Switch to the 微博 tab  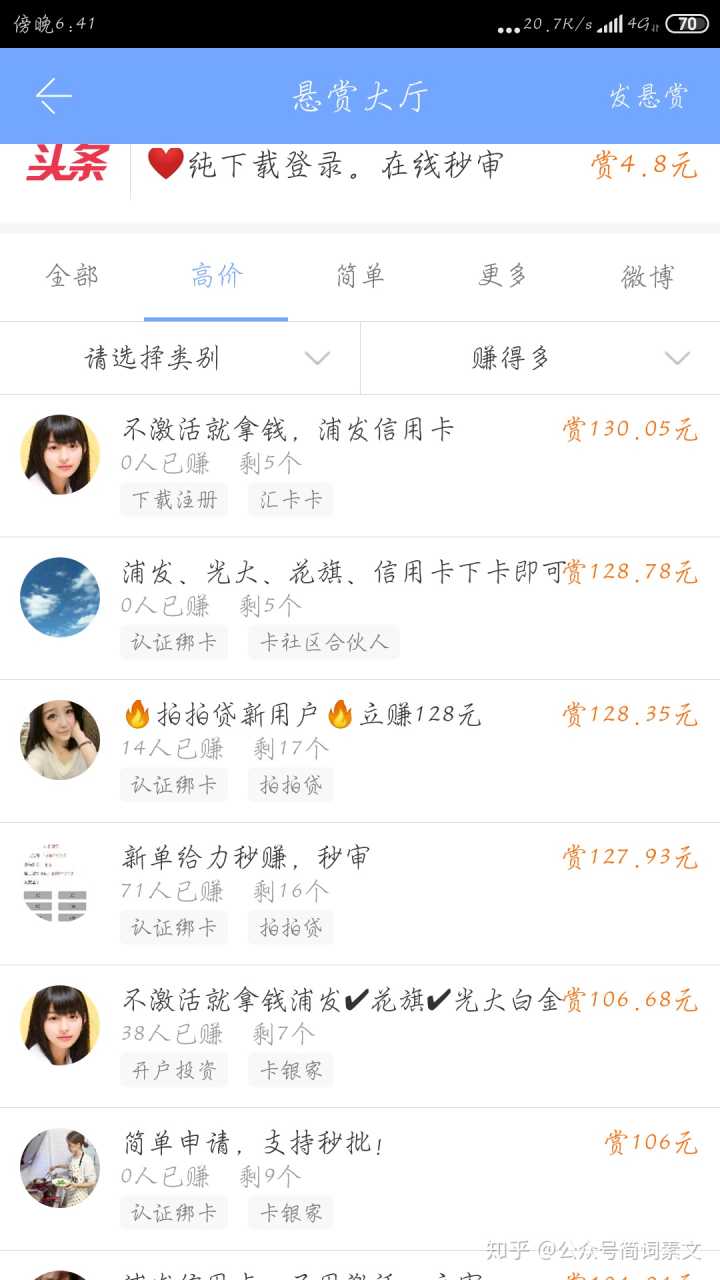pyautogui.click(x=648, y=276)
